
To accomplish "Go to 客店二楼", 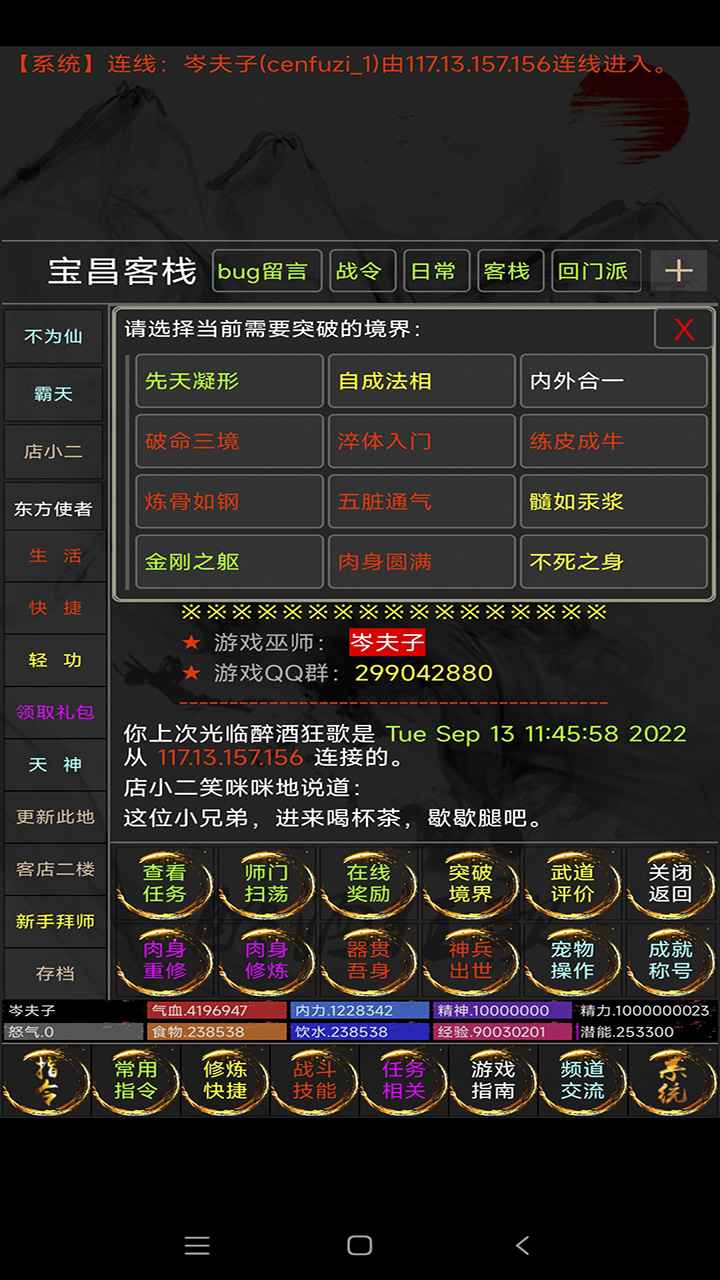I will tap(54, 869).
